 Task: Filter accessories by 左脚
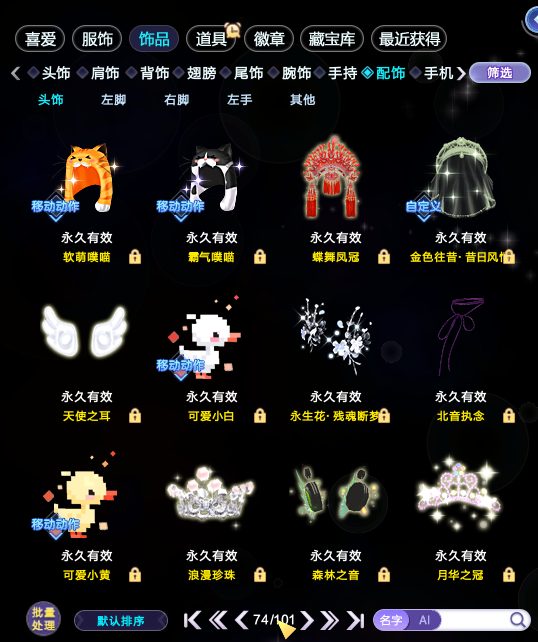pyautogui.click(x=113, y=99)
